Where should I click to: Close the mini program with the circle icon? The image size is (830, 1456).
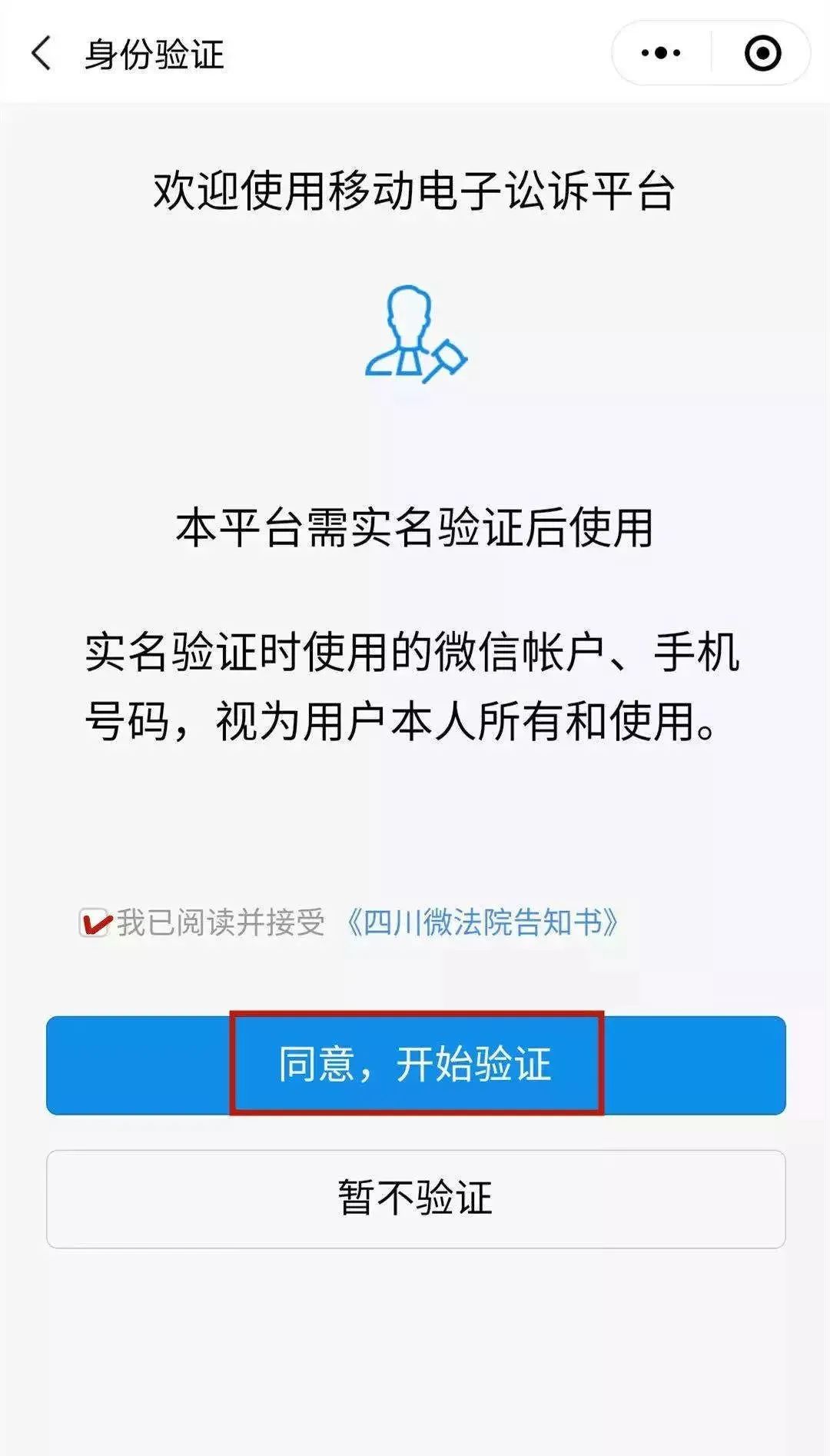click(x=762, y=54)
